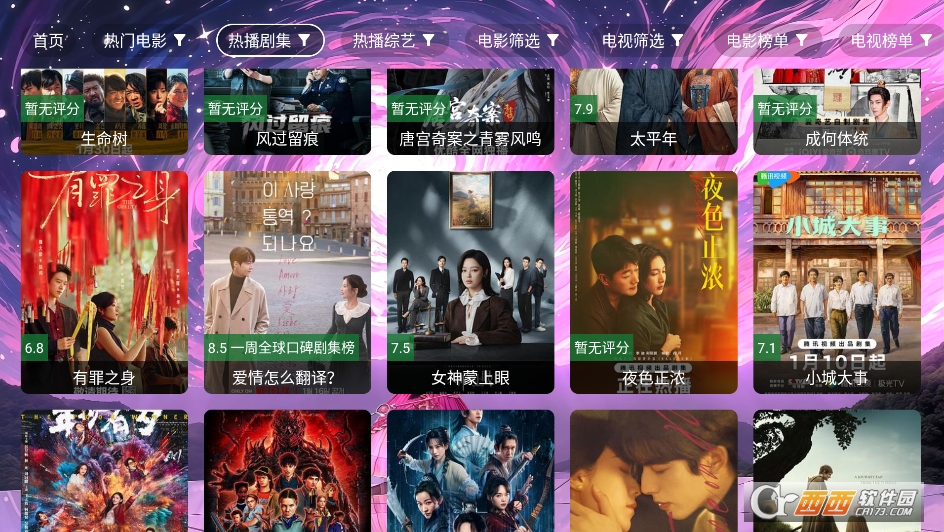Open the 风过留痕 card
The image size is (944, 532).
tap(287, 112)
